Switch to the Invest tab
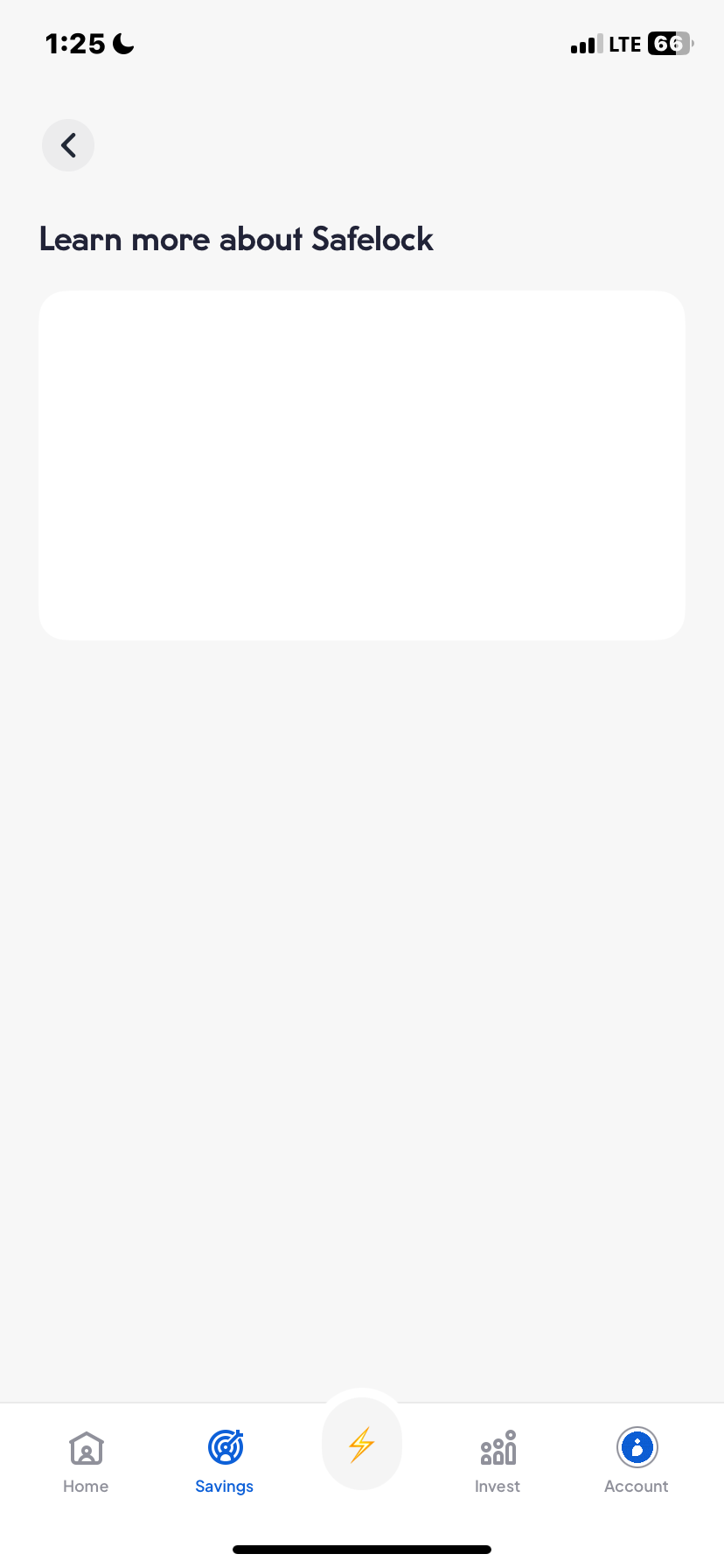Viewport: 724px width, 1568px height. (498, 1461)
